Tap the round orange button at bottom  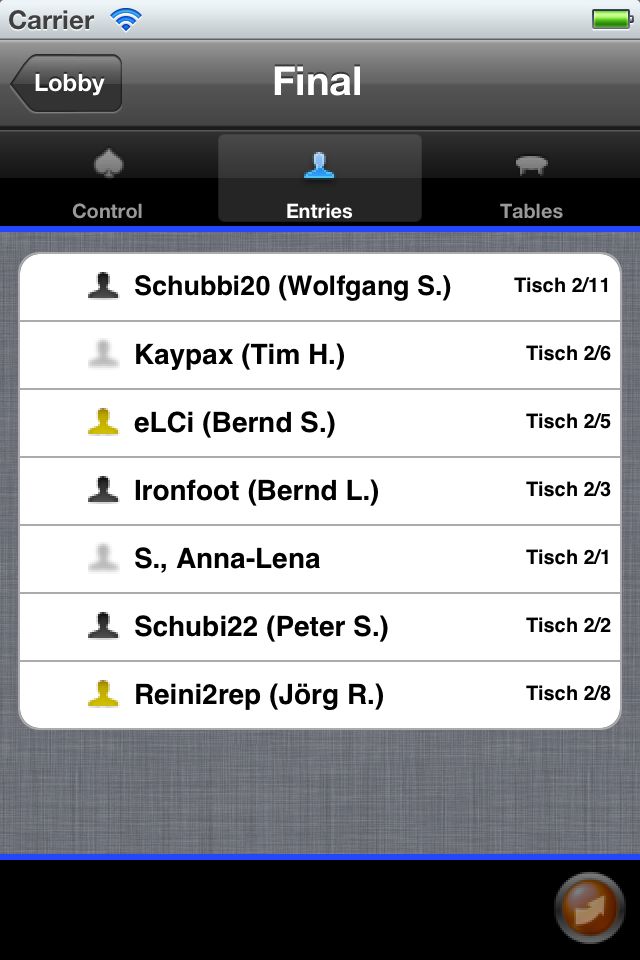[x=590, y=907]
